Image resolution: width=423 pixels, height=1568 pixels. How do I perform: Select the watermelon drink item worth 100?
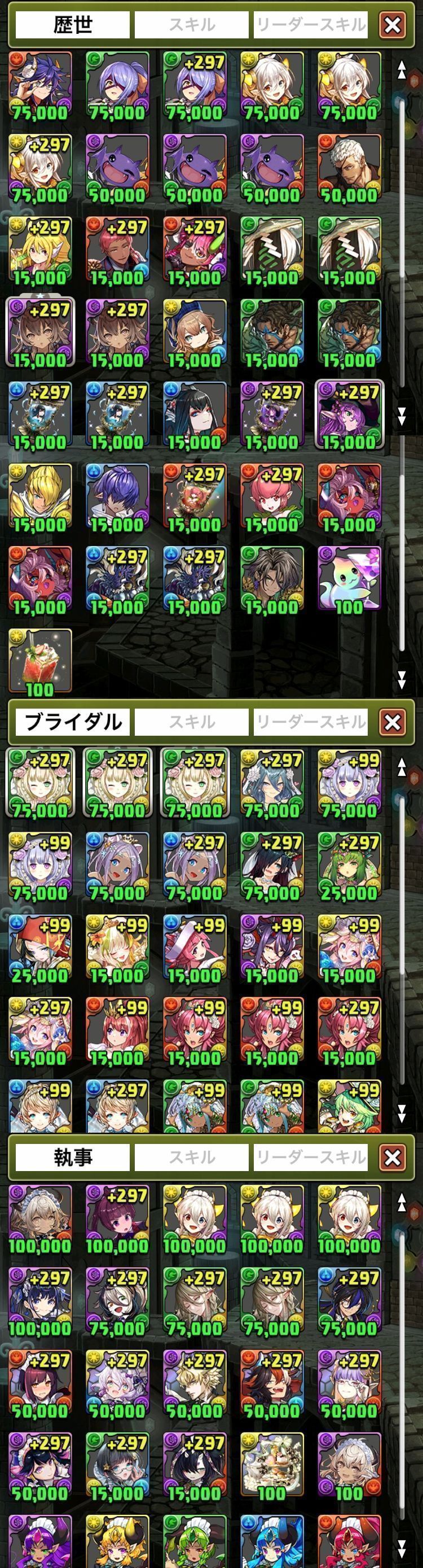[x=40, y=662]
